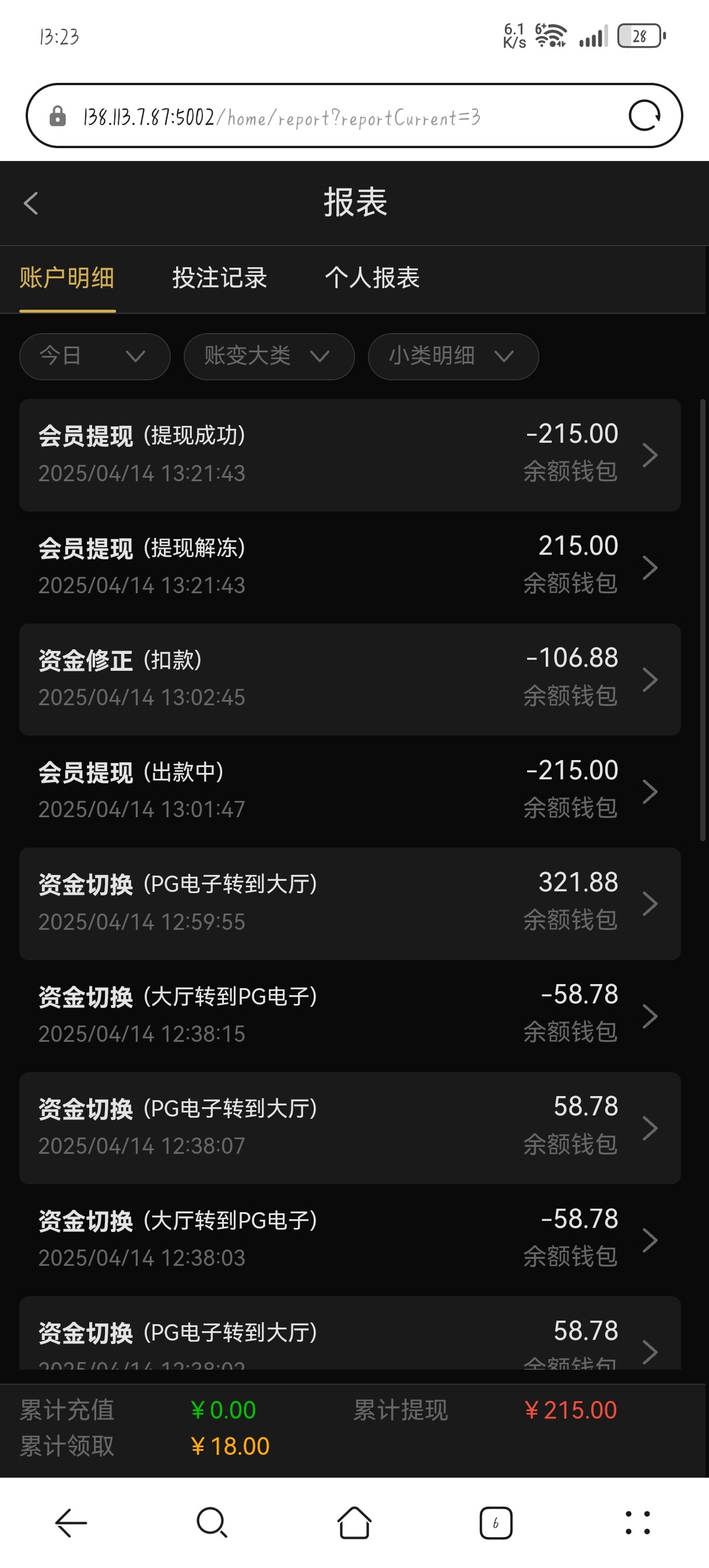Switch to the 投注记录 tab
709x1568 pixels.
tap(219, 278)
